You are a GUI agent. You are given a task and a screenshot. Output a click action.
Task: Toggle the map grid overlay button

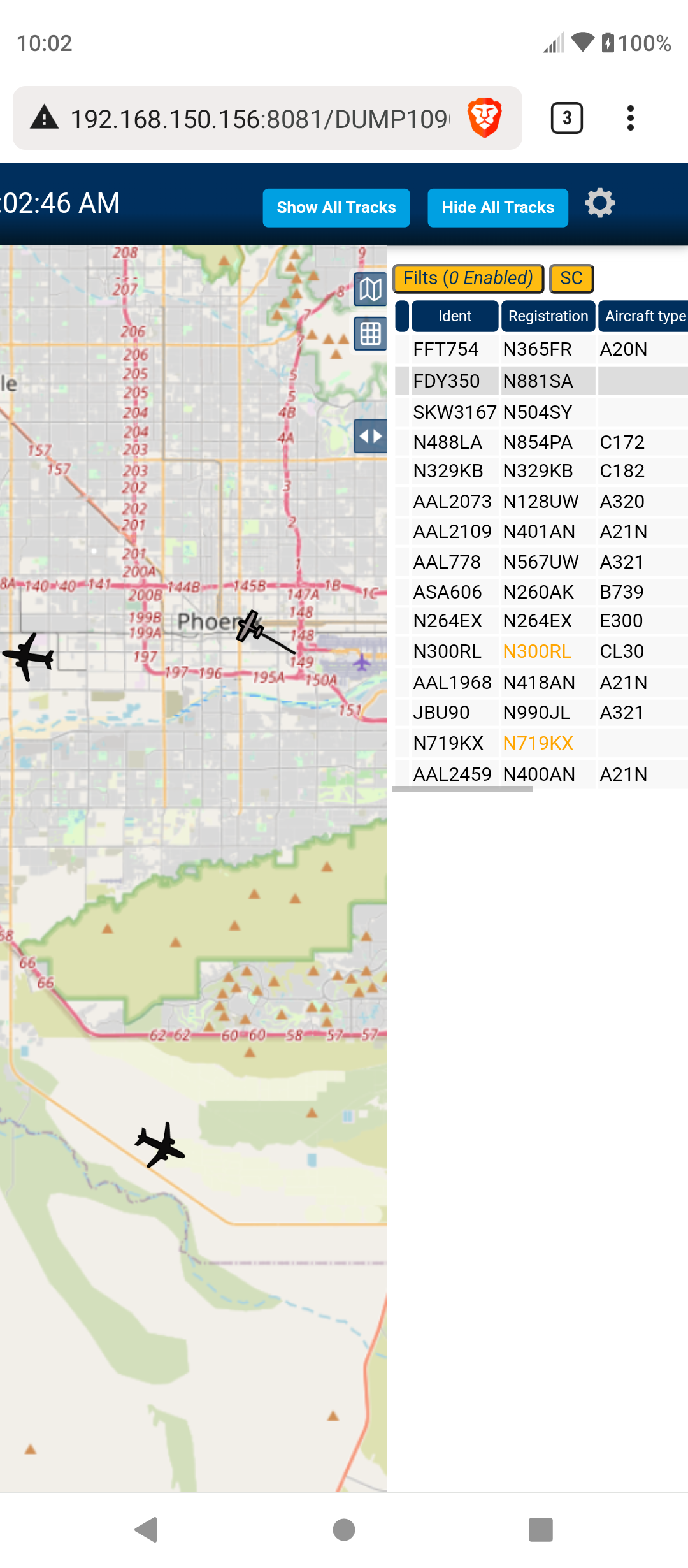click(370, 333)
